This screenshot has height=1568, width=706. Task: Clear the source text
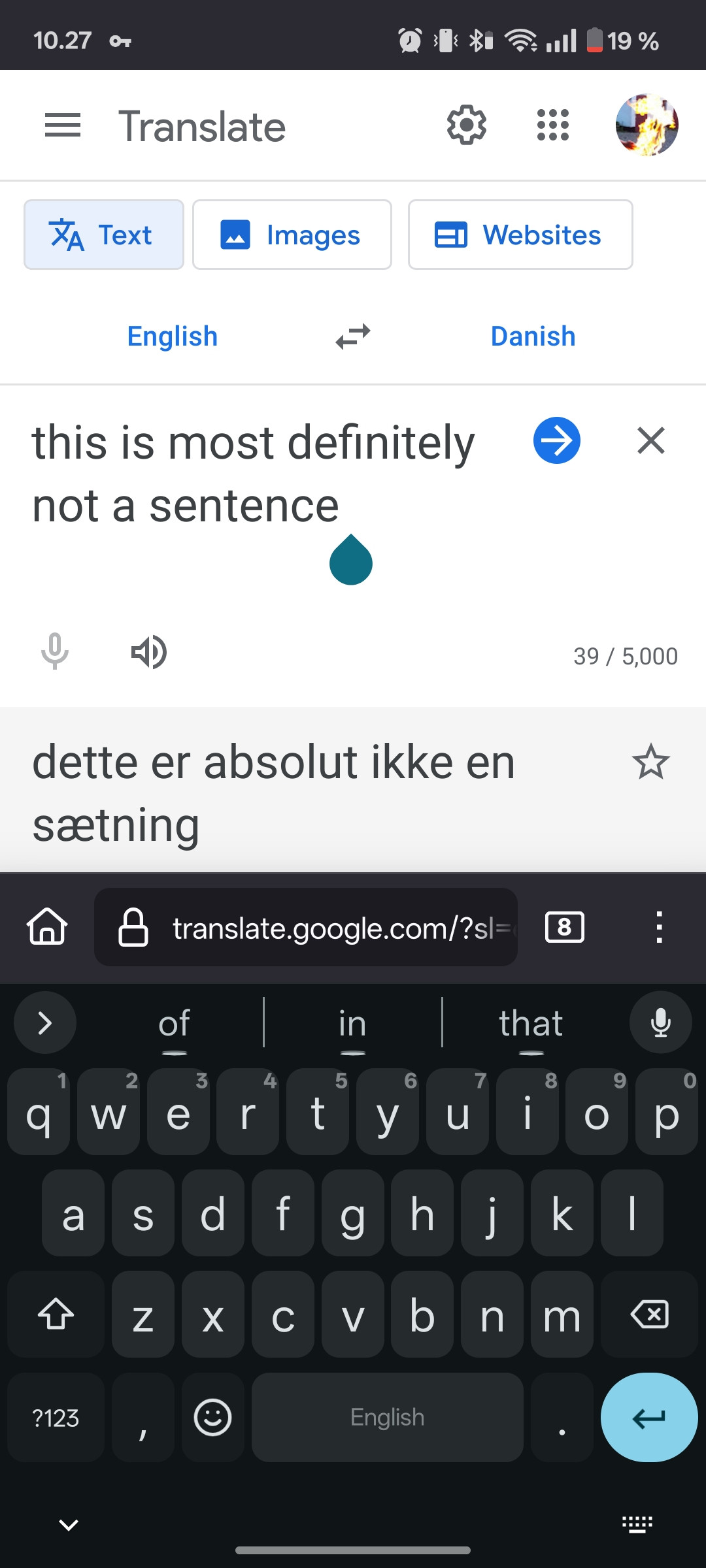coord(651,440)
